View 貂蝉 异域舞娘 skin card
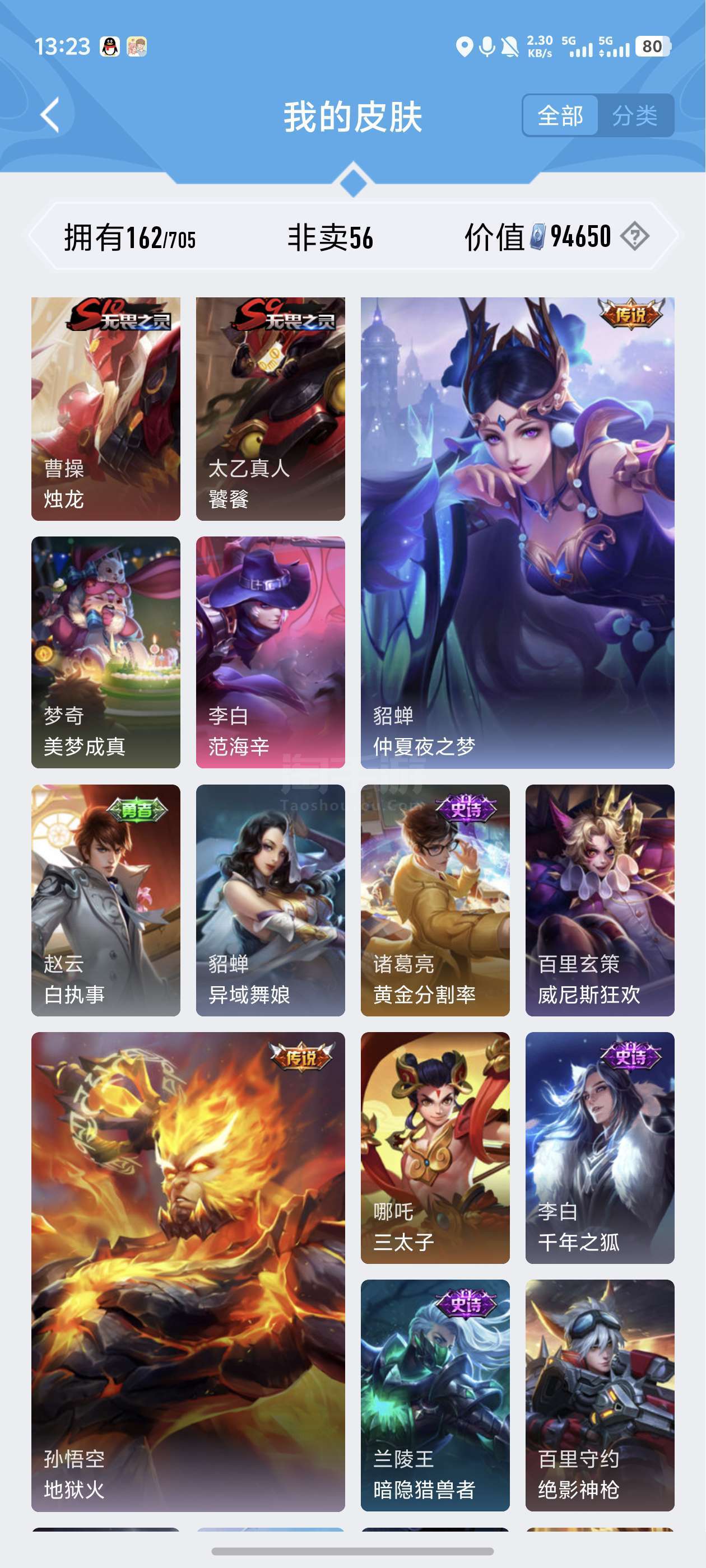The width and height of the screenshot is (706, 1568). coord(271,900)
